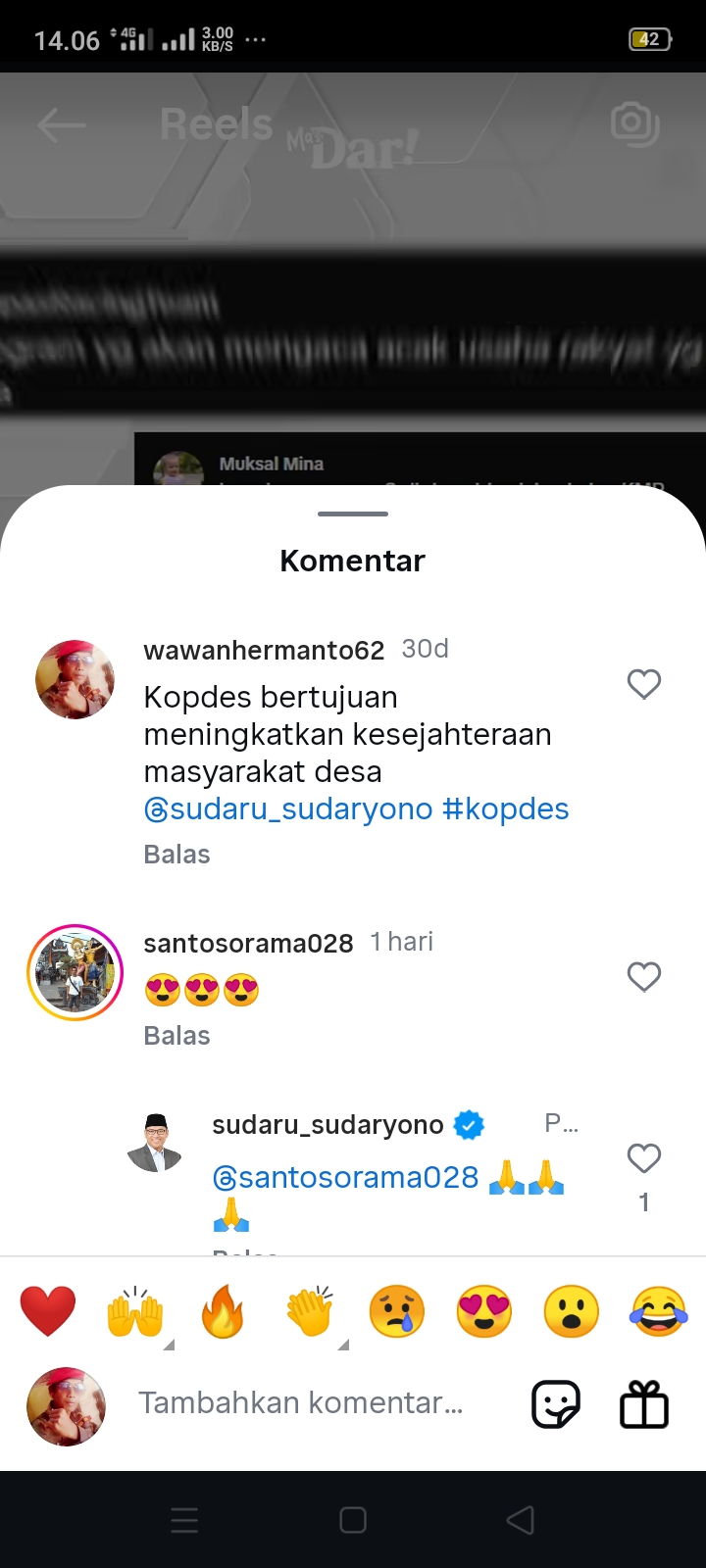Insert the red heart emoji
The image size is (706, 1568).
(48, 1311)
